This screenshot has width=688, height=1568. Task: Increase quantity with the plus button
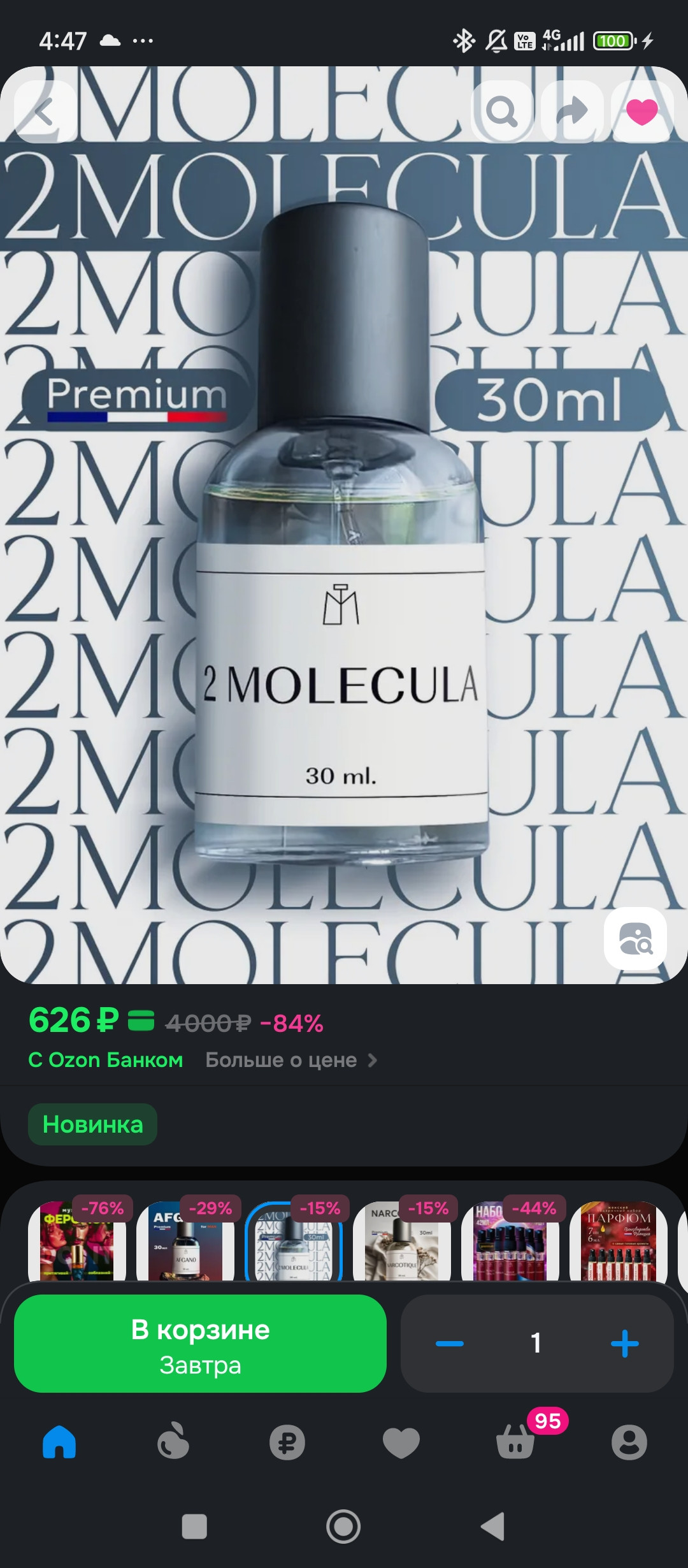click(x=624, y=1343)
